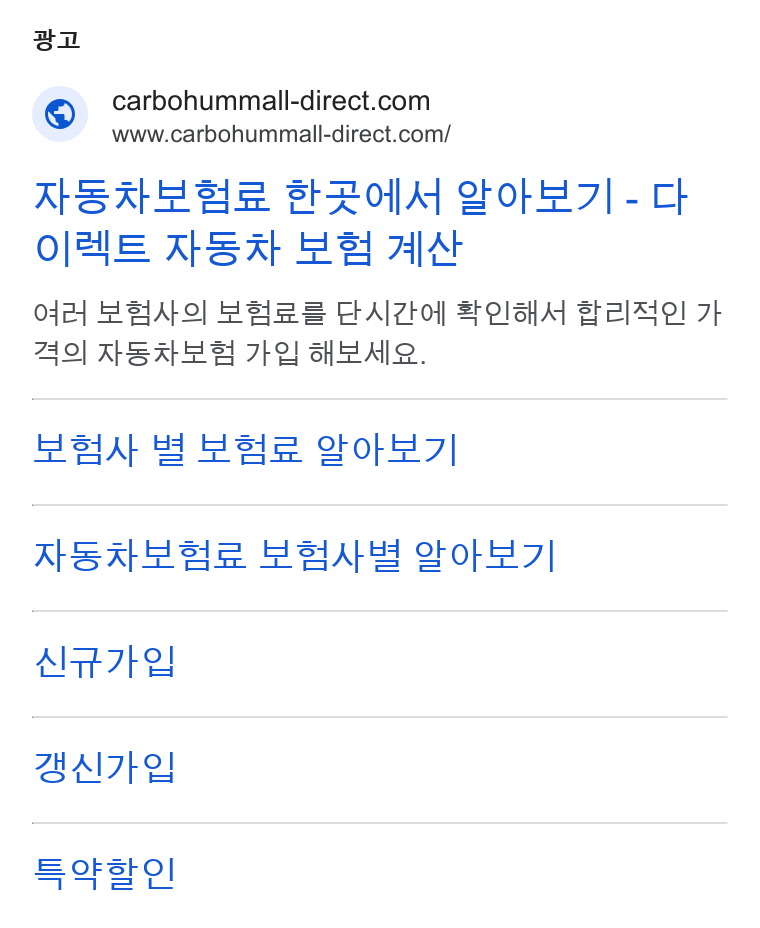Select the 신규가입 sitelink
The image size is (760, 928).
click(105, 662)
